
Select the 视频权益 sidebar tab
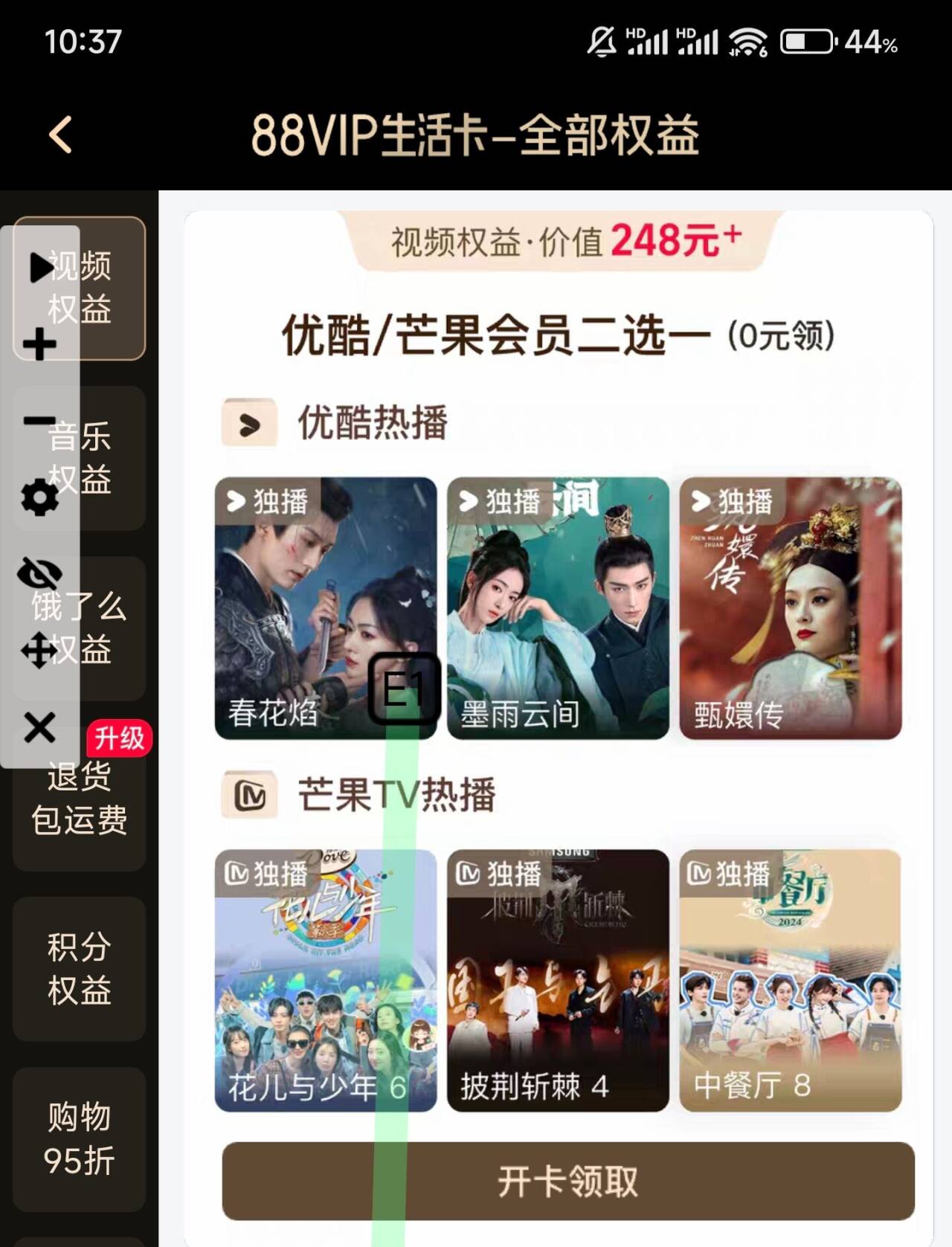[x=79, y=289]
